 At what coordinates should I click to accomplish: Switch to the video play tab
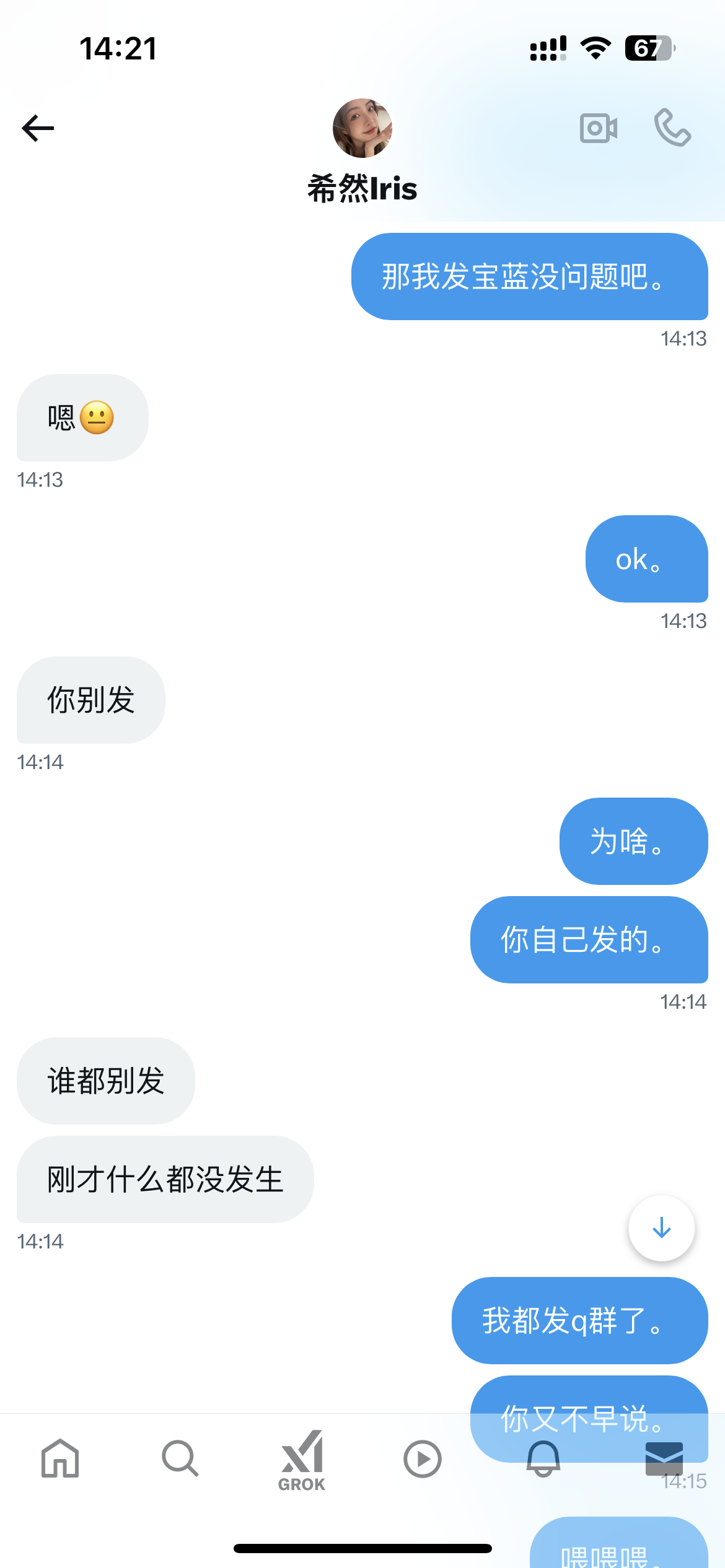423,1458
